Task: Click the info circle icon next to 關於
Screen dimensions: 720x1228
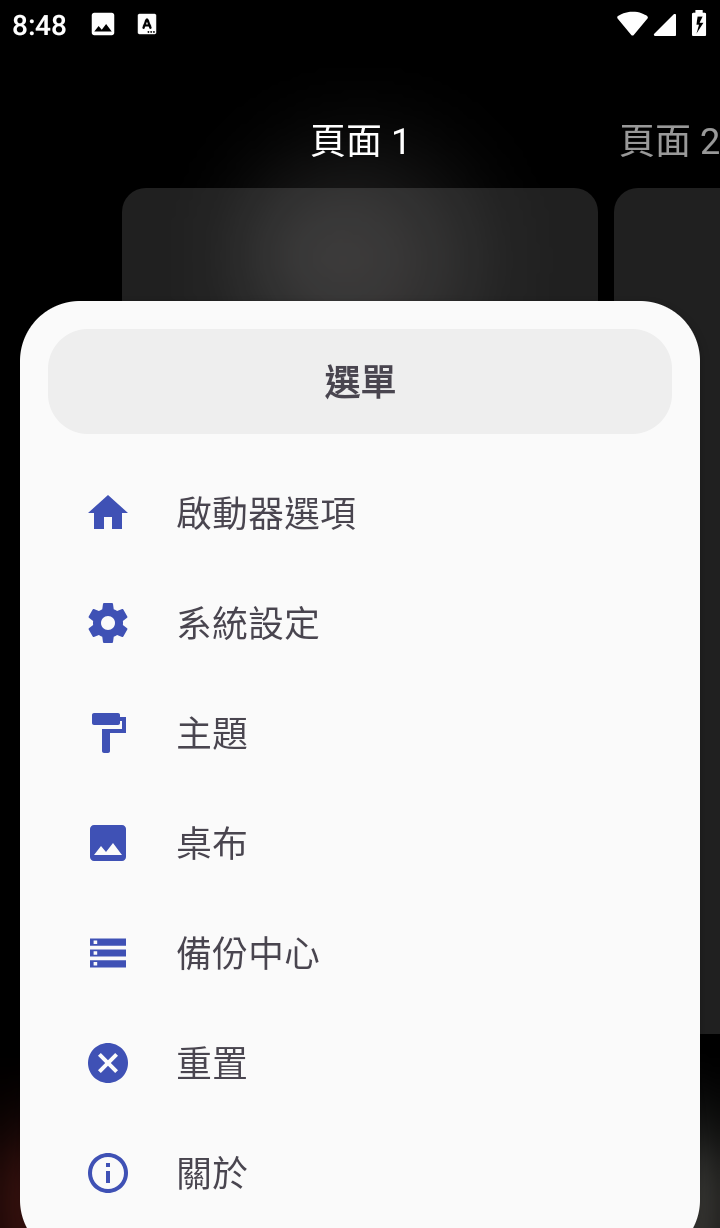Action: tap(107, 1173)
